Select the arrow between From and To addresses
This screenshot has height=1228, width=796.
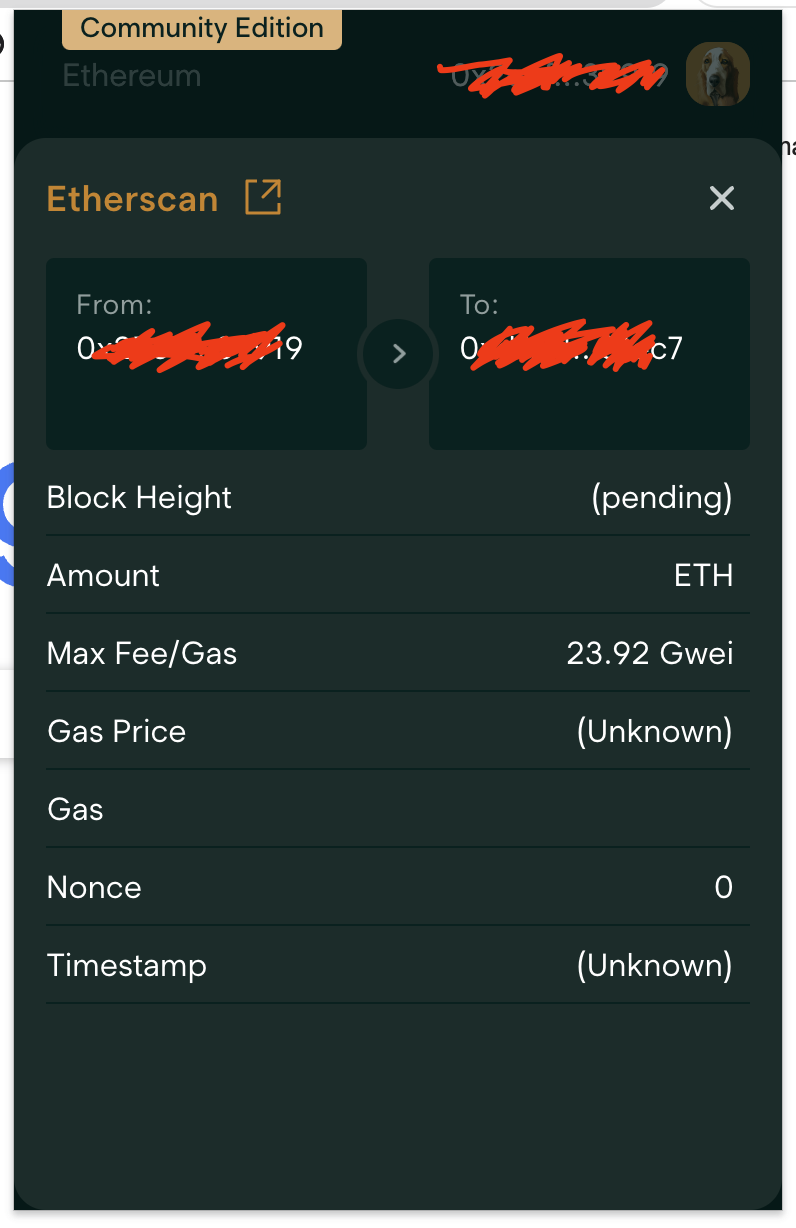click(397, 353)
